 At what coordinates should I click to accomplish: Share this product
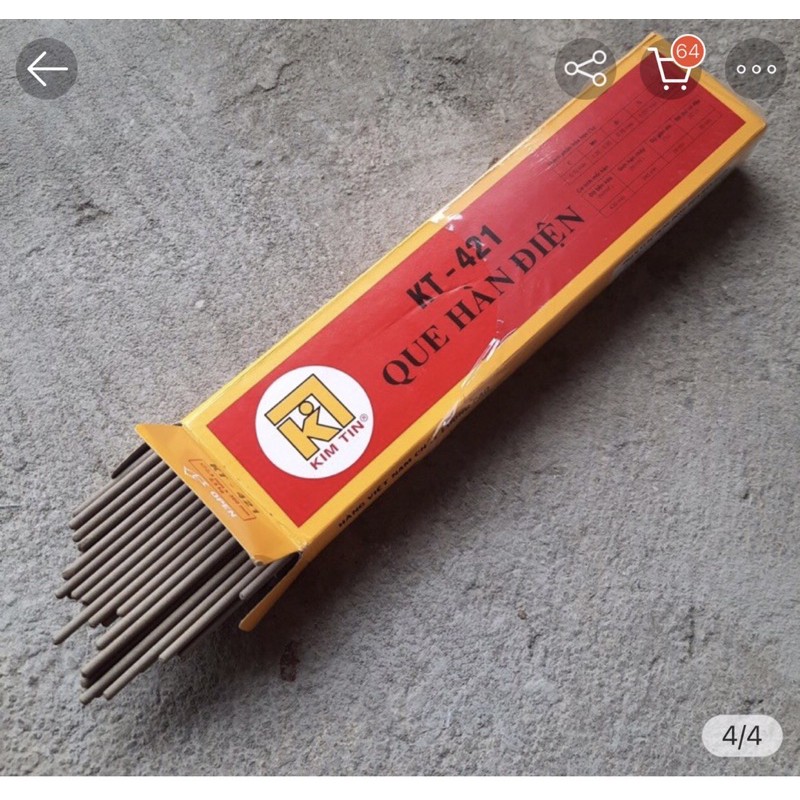(x=585, y=69)
